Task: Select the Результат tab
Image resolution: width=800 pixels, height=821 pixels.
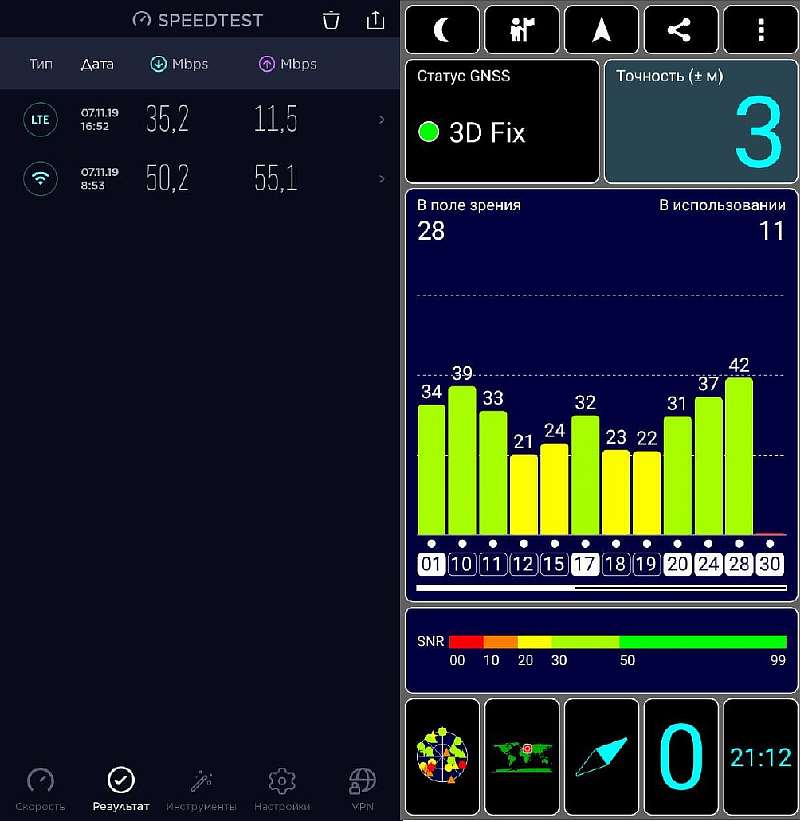Action: [x=121, y=788]
